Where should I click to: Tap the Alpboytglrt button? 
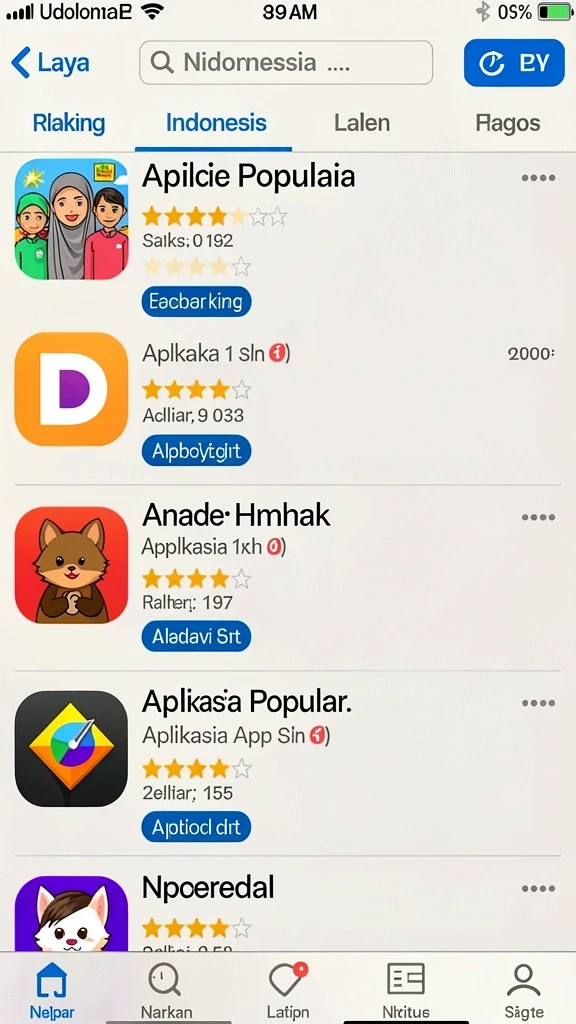196,451
